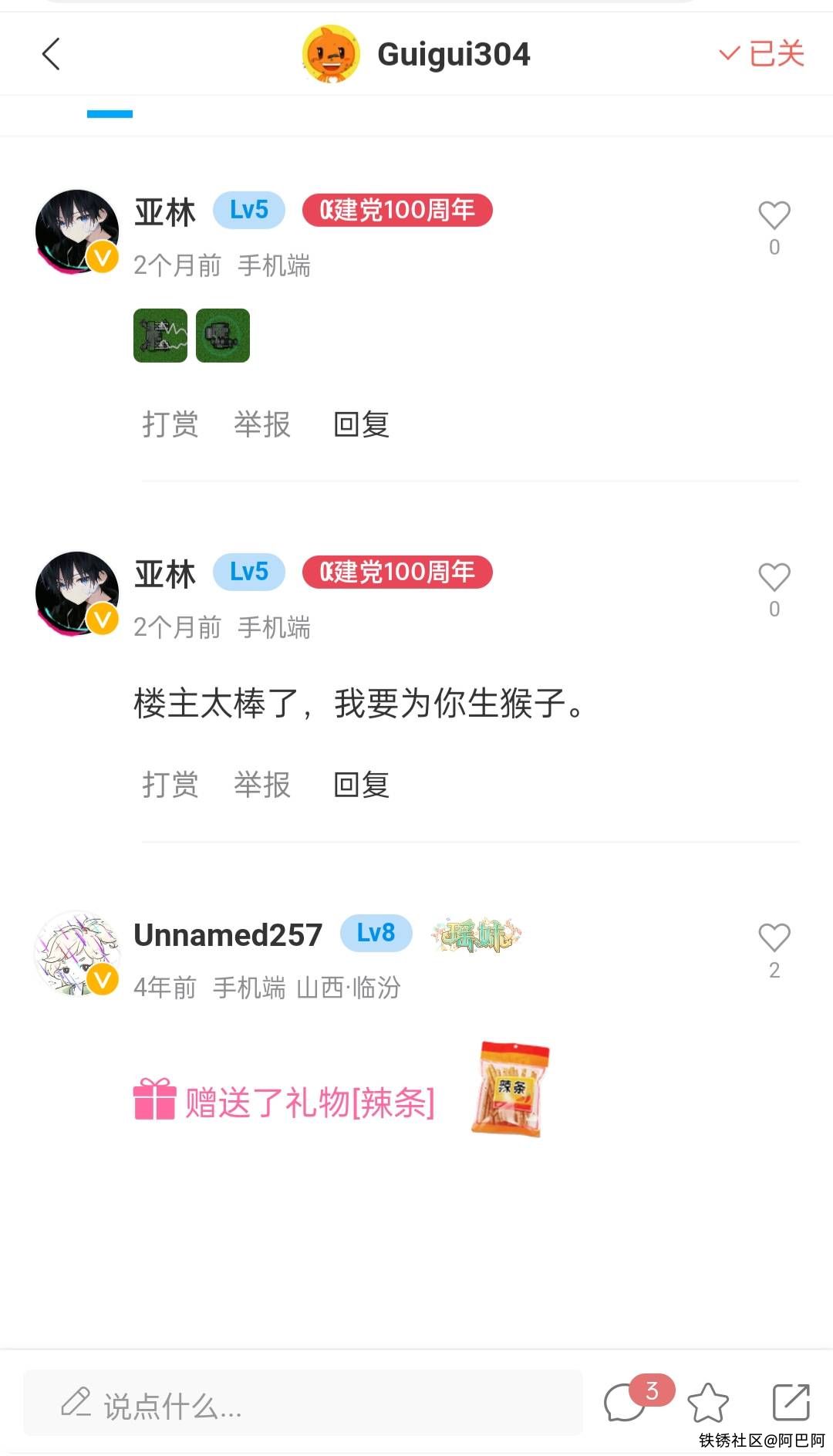Open Guigui304's profile avatar
Image resolution: width=833 pixels, height=1456 pixels.
(x=331, y=54)
